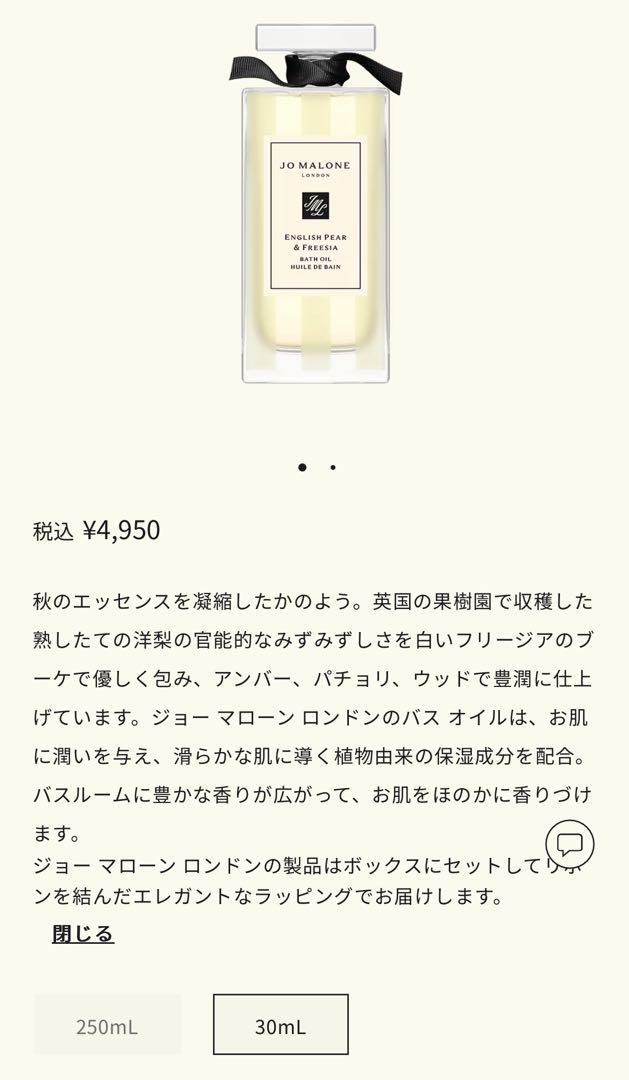Jump to second product image dot
This screenshot has width=629, height=1080.
333,468
